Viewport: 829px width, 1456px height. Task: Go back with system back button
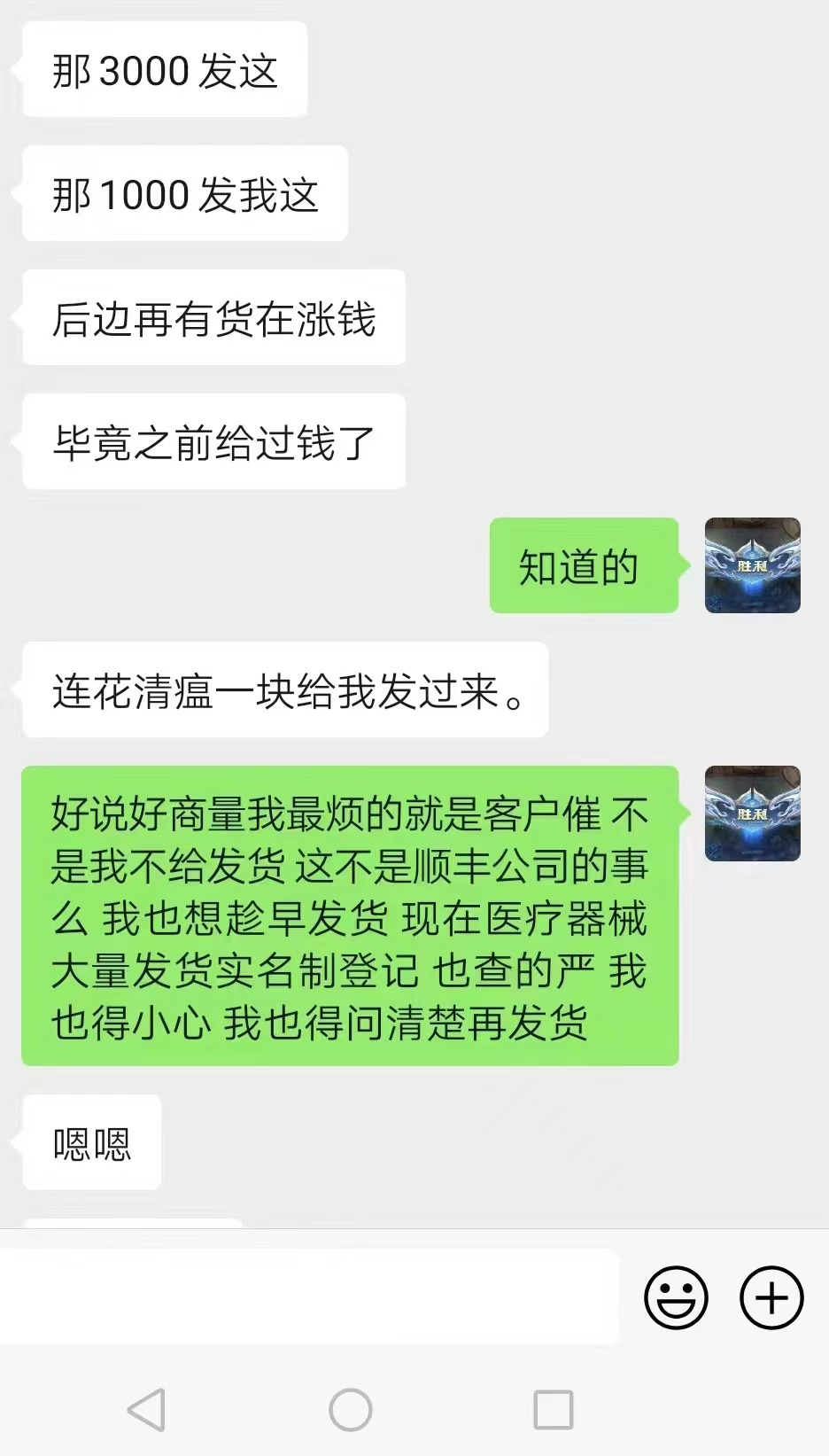147,1409
